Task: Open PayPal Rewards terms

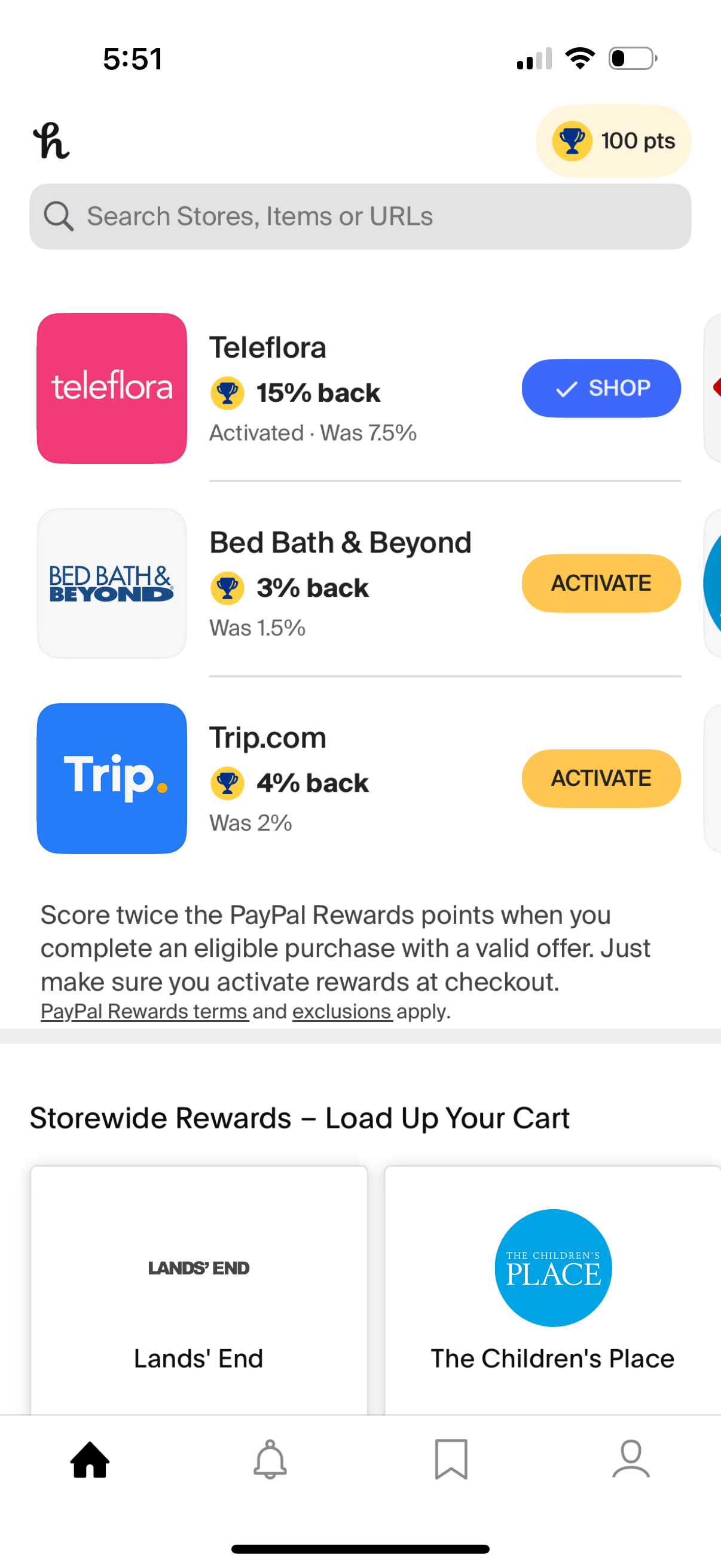Action: 143,1011
